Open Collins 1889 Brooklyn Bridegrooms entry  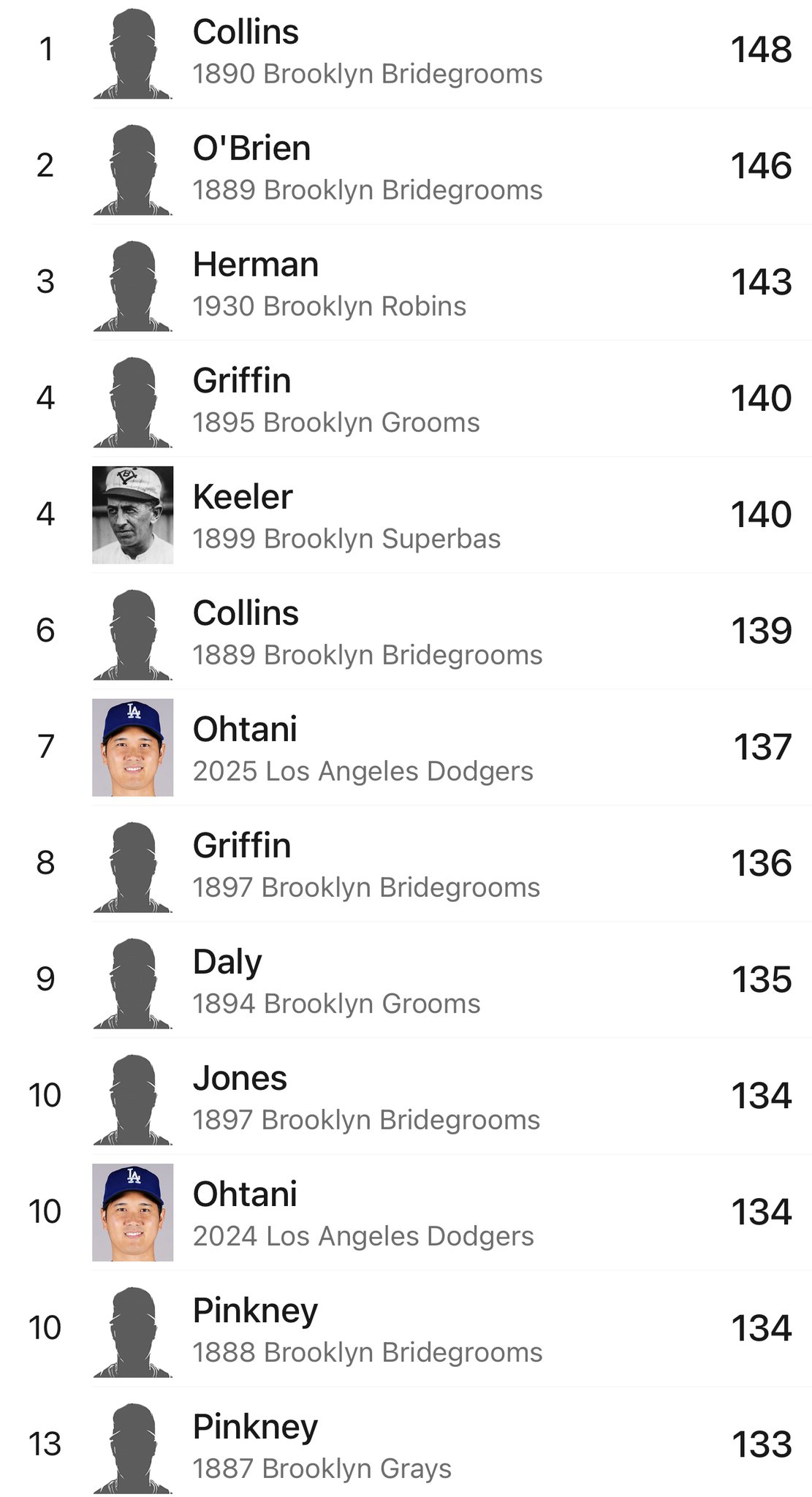[406, 632]
